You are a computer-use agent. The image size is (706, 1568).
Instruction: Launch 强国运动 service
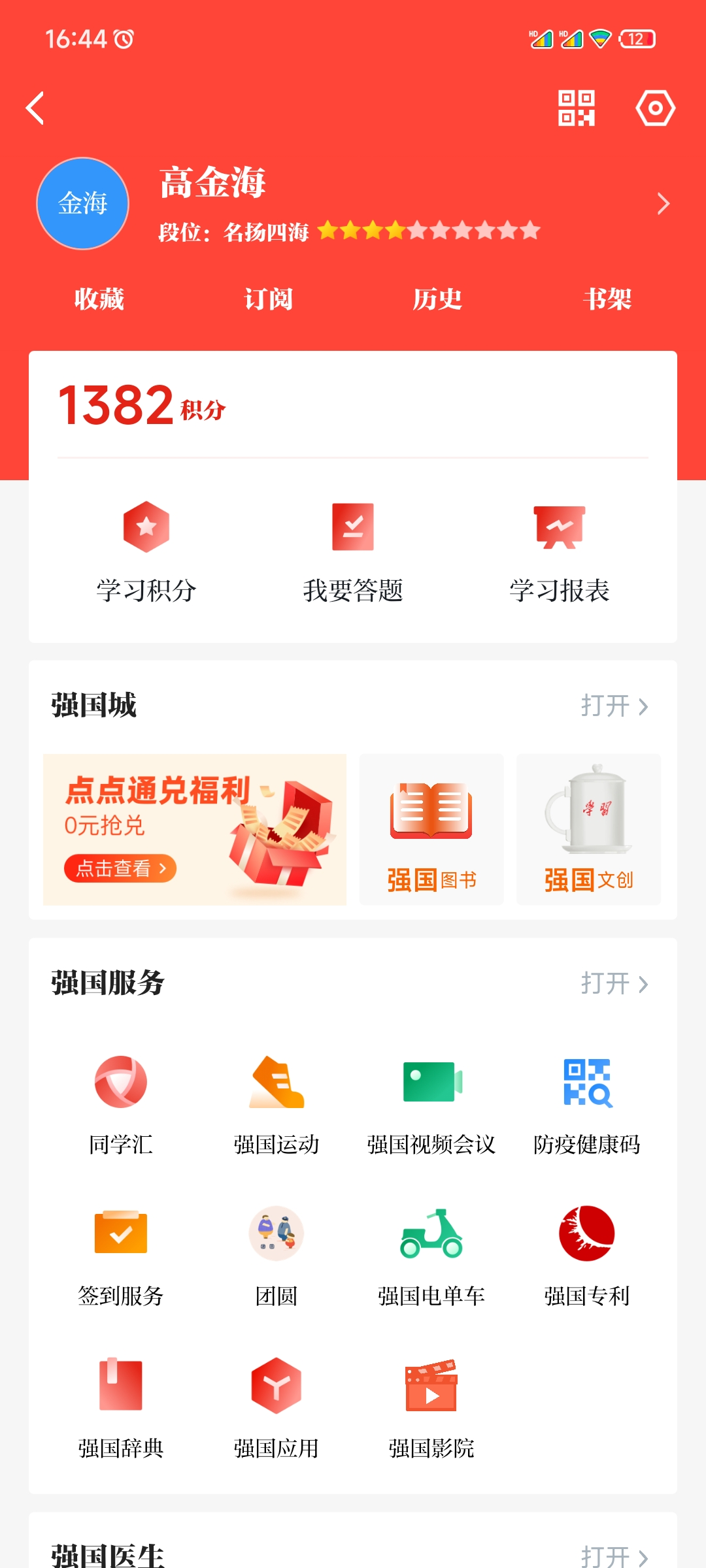click(x=277, y=1104)
